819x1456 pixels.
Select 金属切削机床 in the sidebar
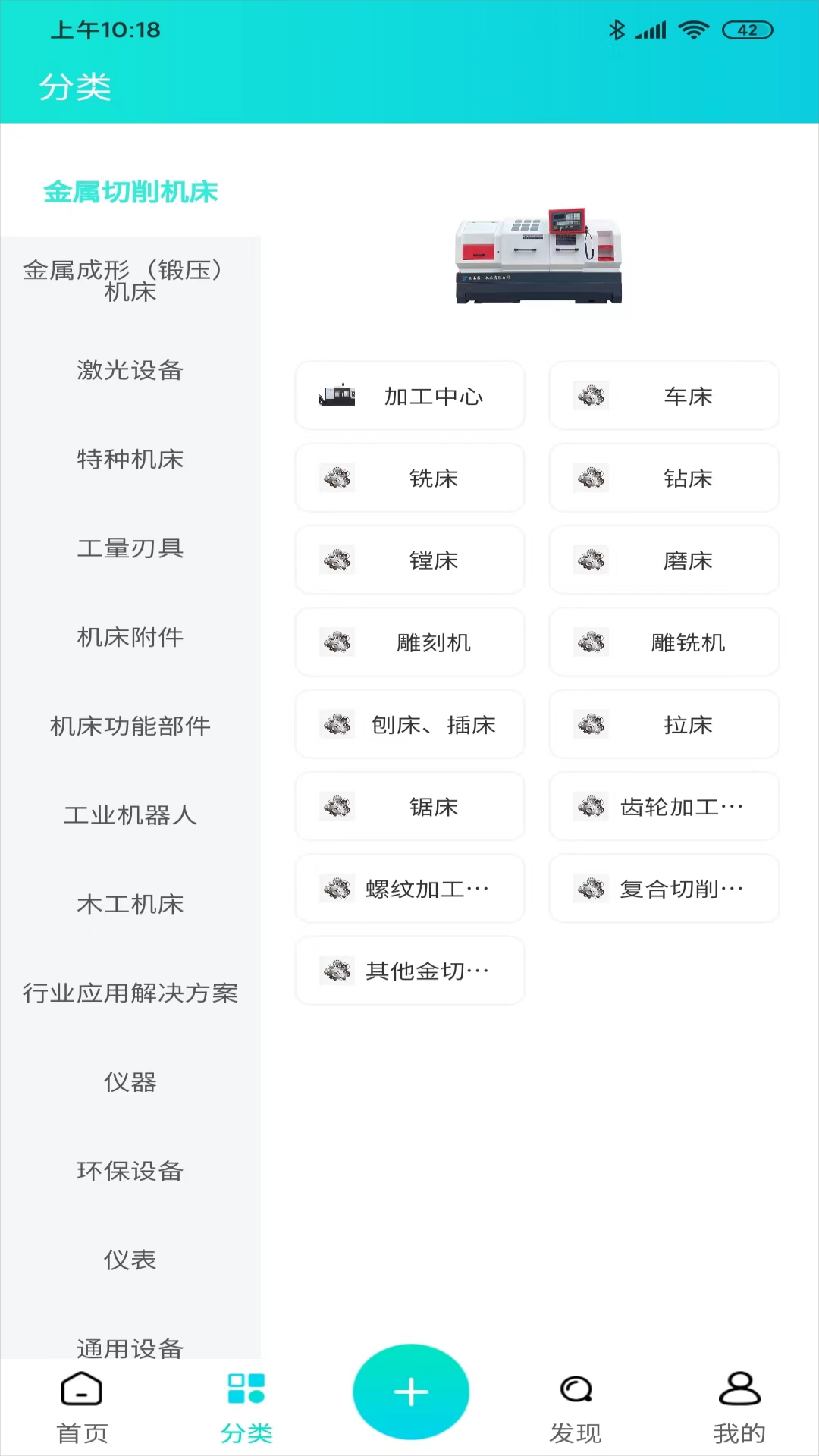[x=130, y=193]
